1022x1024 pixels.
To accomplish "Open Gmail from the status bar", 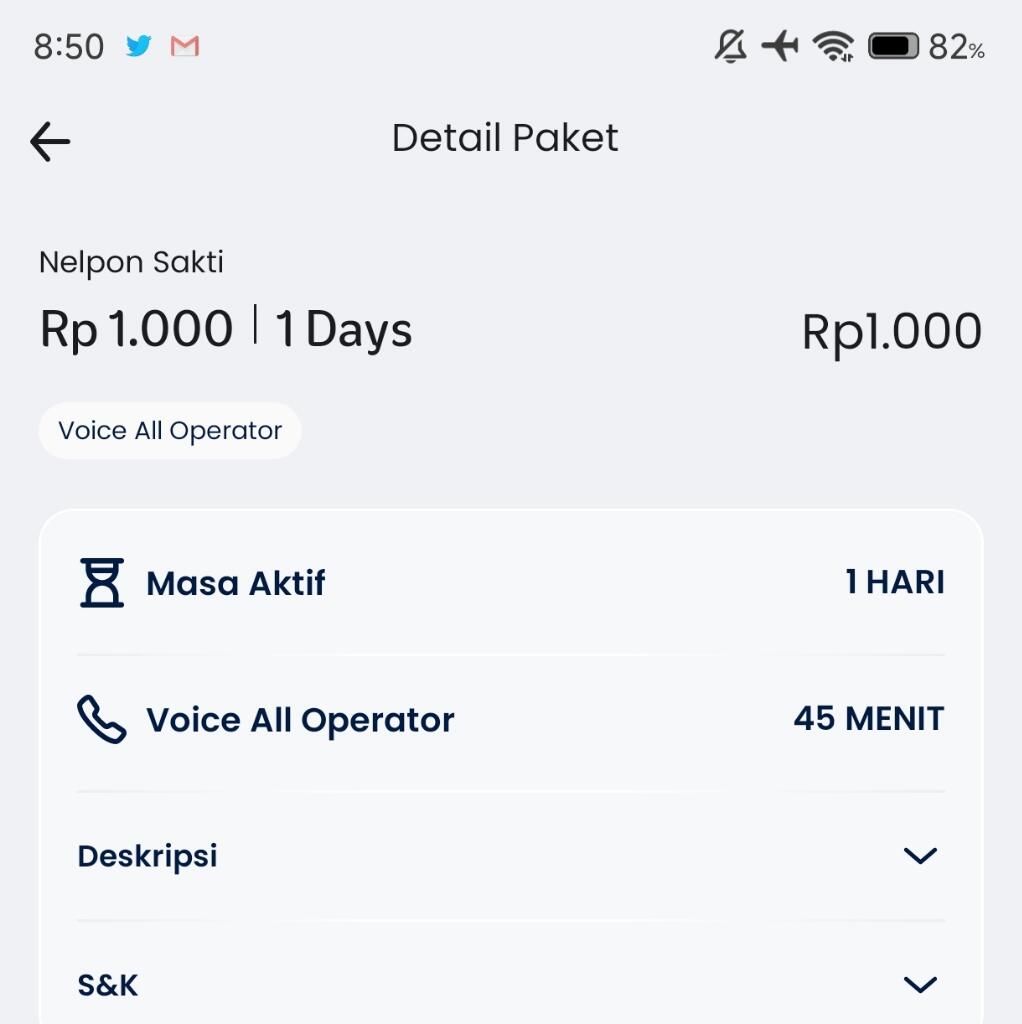I will point(185,45).
